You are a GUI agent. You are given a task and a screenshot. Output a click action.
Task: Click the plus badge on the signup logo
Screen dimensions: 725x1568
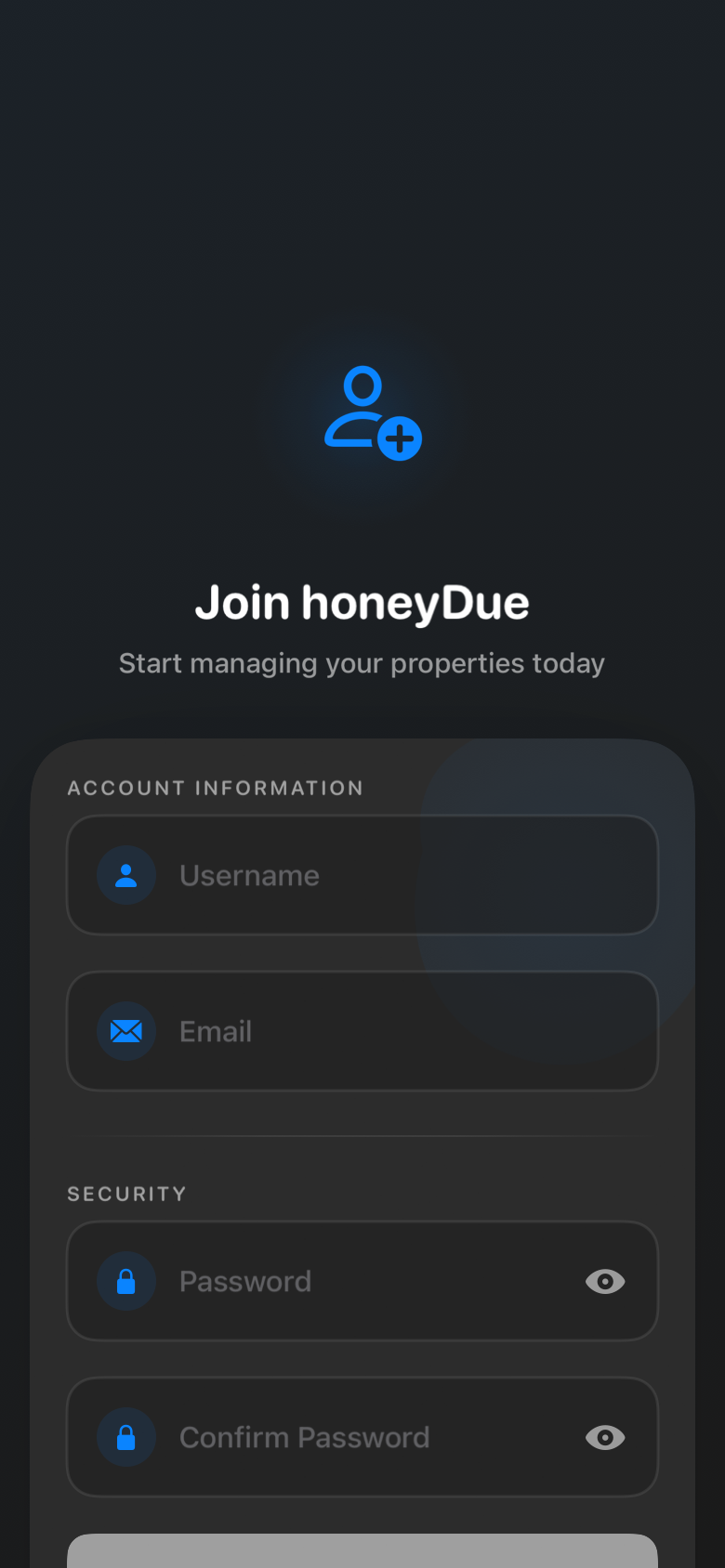point(398,440)
